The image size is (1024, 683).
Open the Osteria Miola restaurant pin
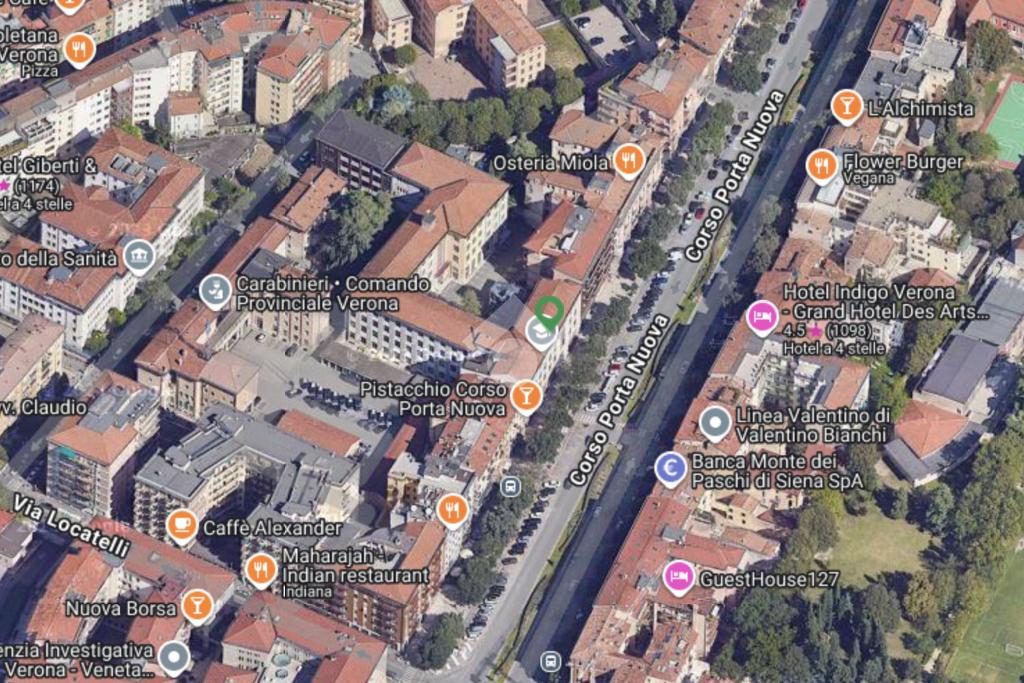click(x=628, y=160)
